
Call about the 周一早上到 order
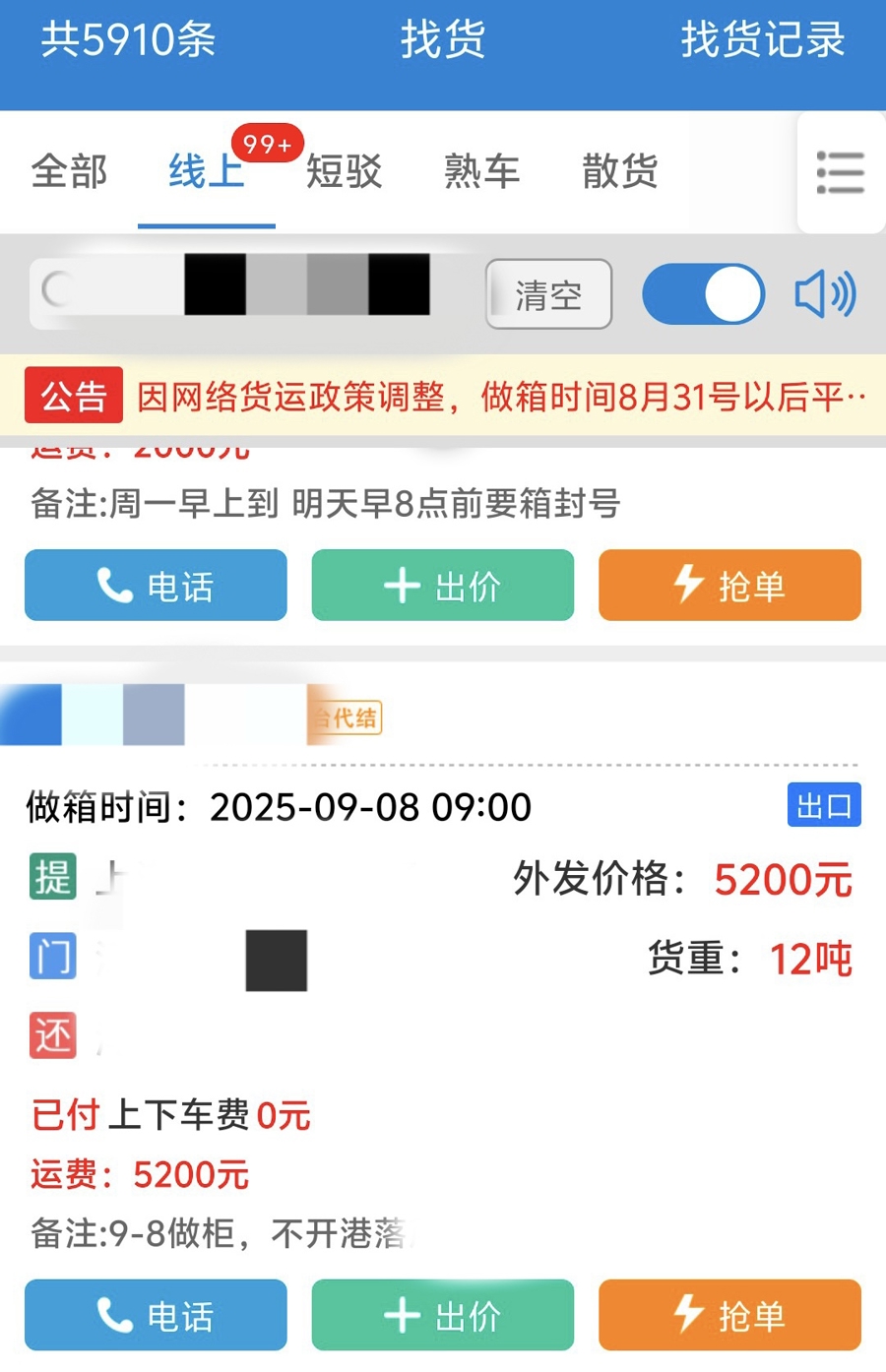[x=156, y=586]
